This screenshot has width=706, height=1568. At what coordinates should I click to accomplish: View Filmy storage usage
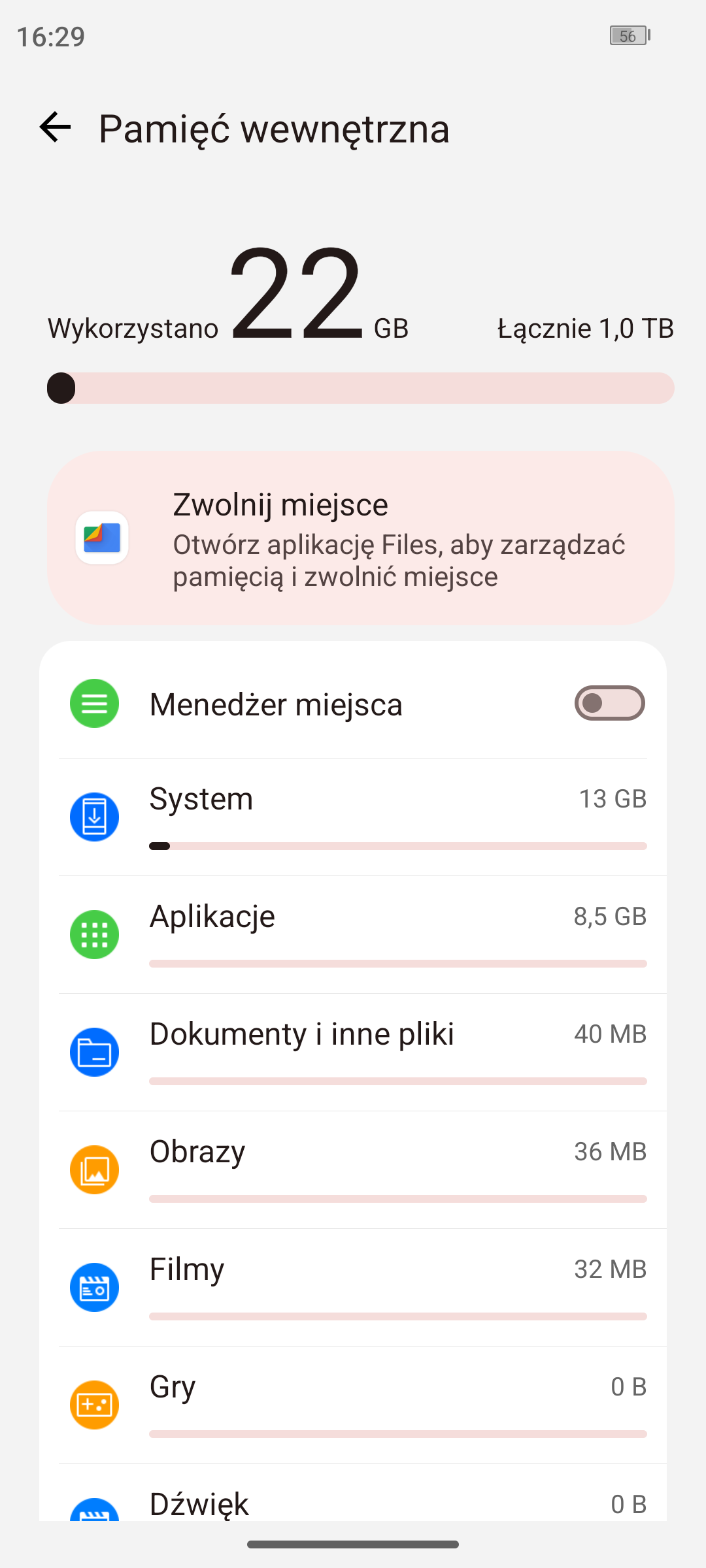tap(353, 1287)
